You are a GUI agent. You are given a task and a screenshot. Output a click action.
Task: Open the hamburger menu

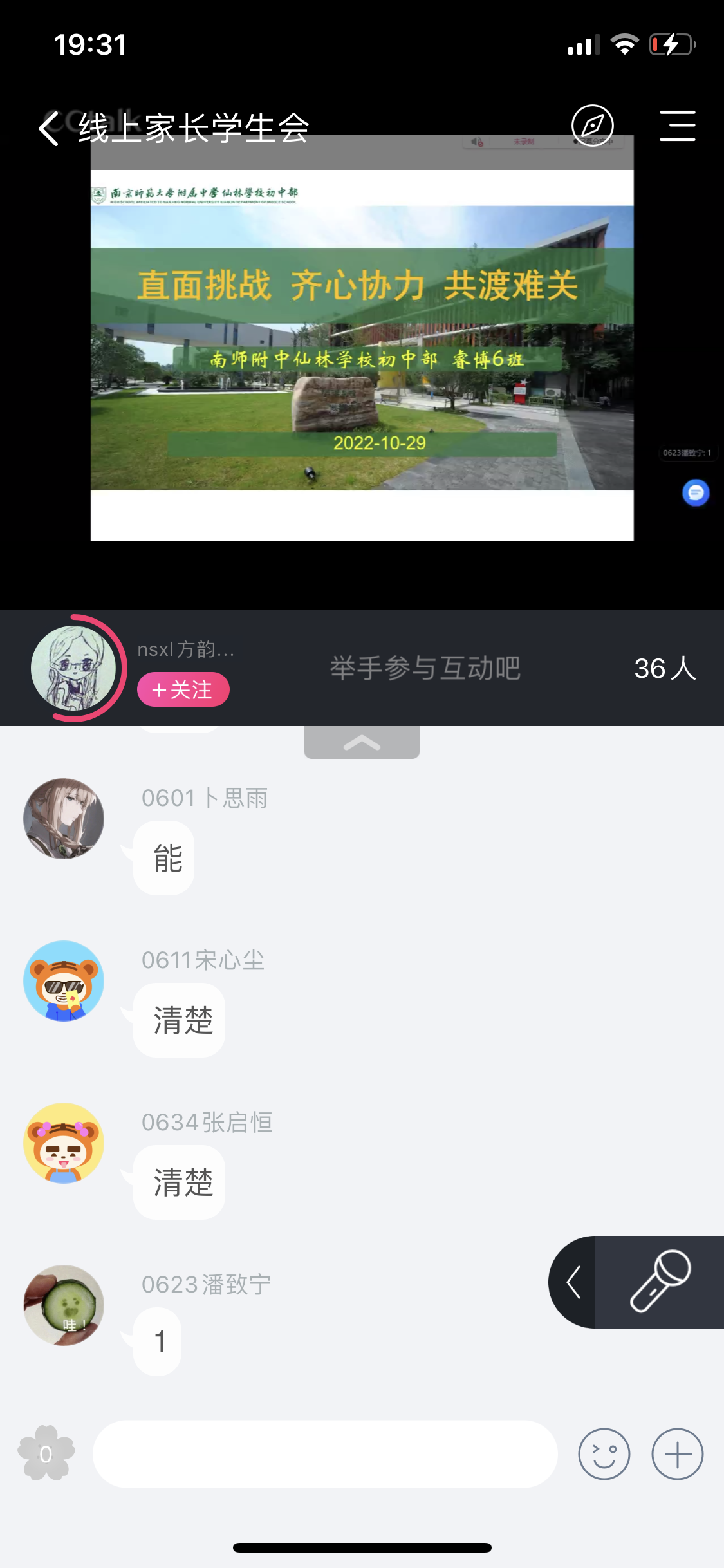677,126
